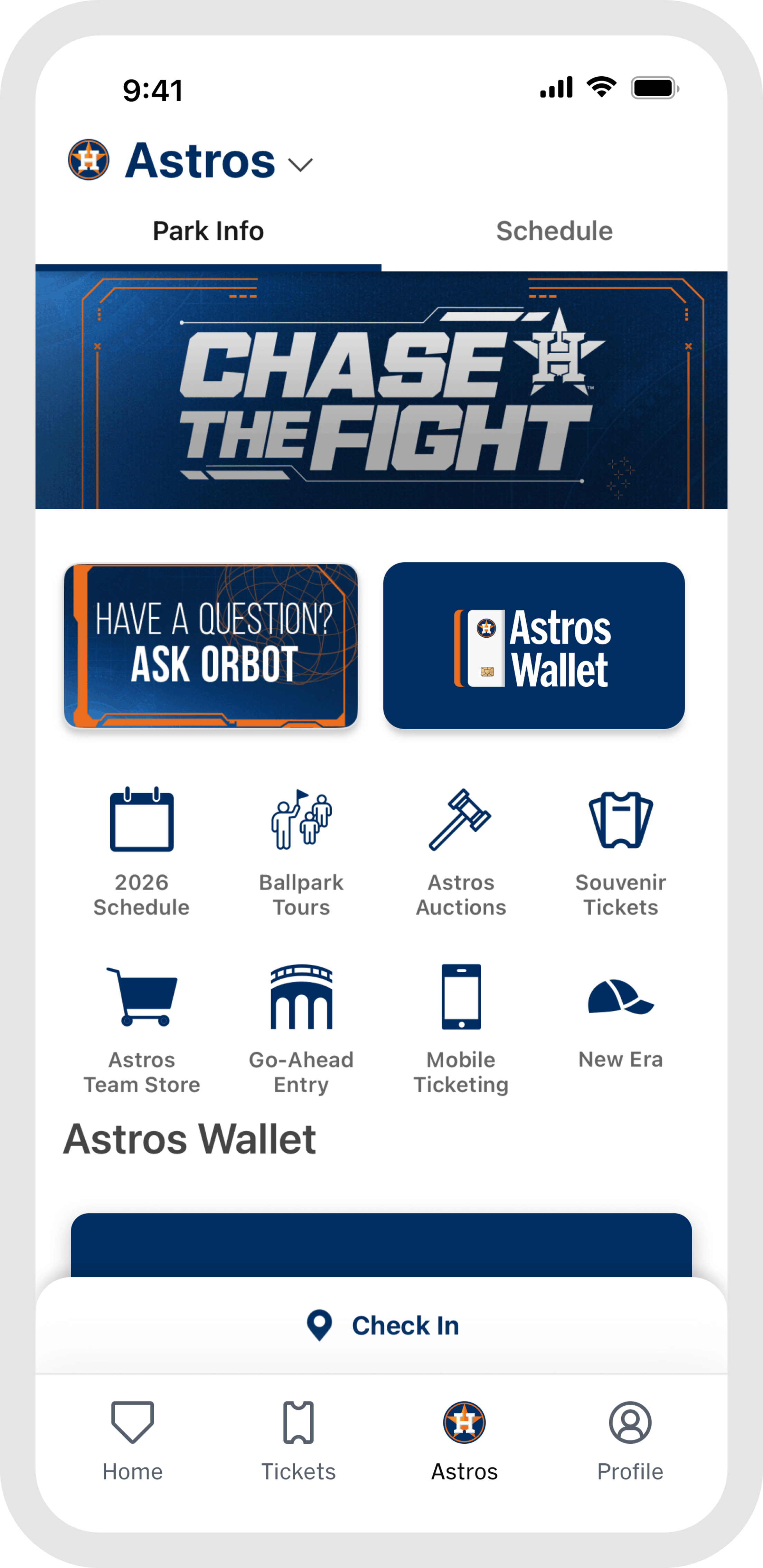Open the Ask Orbot card

pos(211,645)
